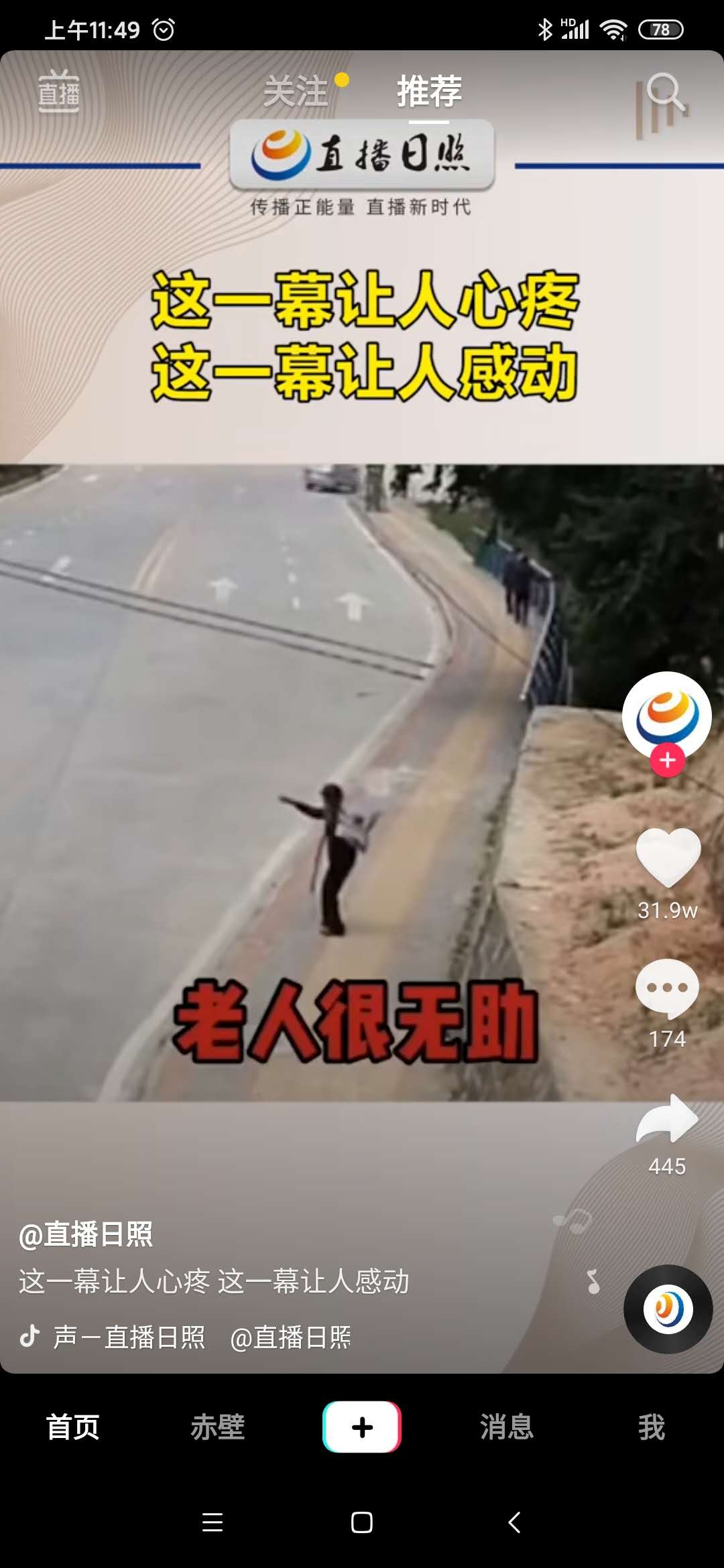Open the 消息 messages tab

[x=507, y=1427]
